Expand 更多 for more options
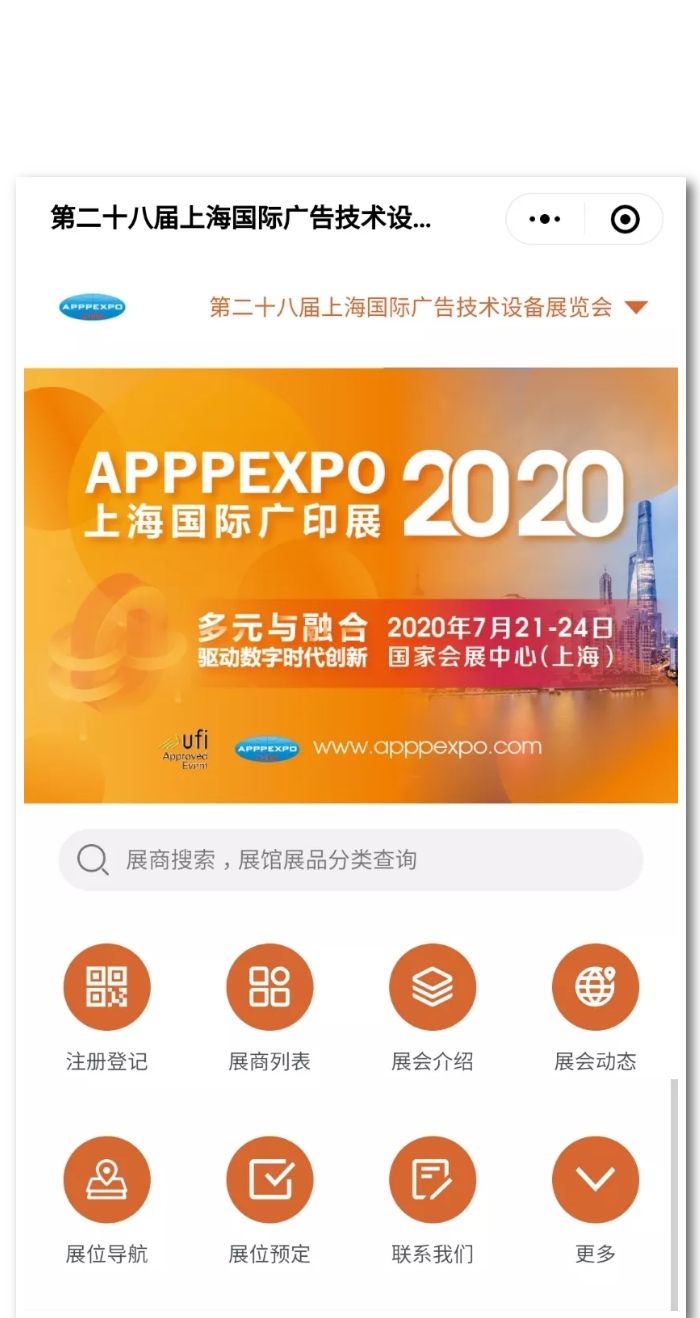 coord(595,1180)
